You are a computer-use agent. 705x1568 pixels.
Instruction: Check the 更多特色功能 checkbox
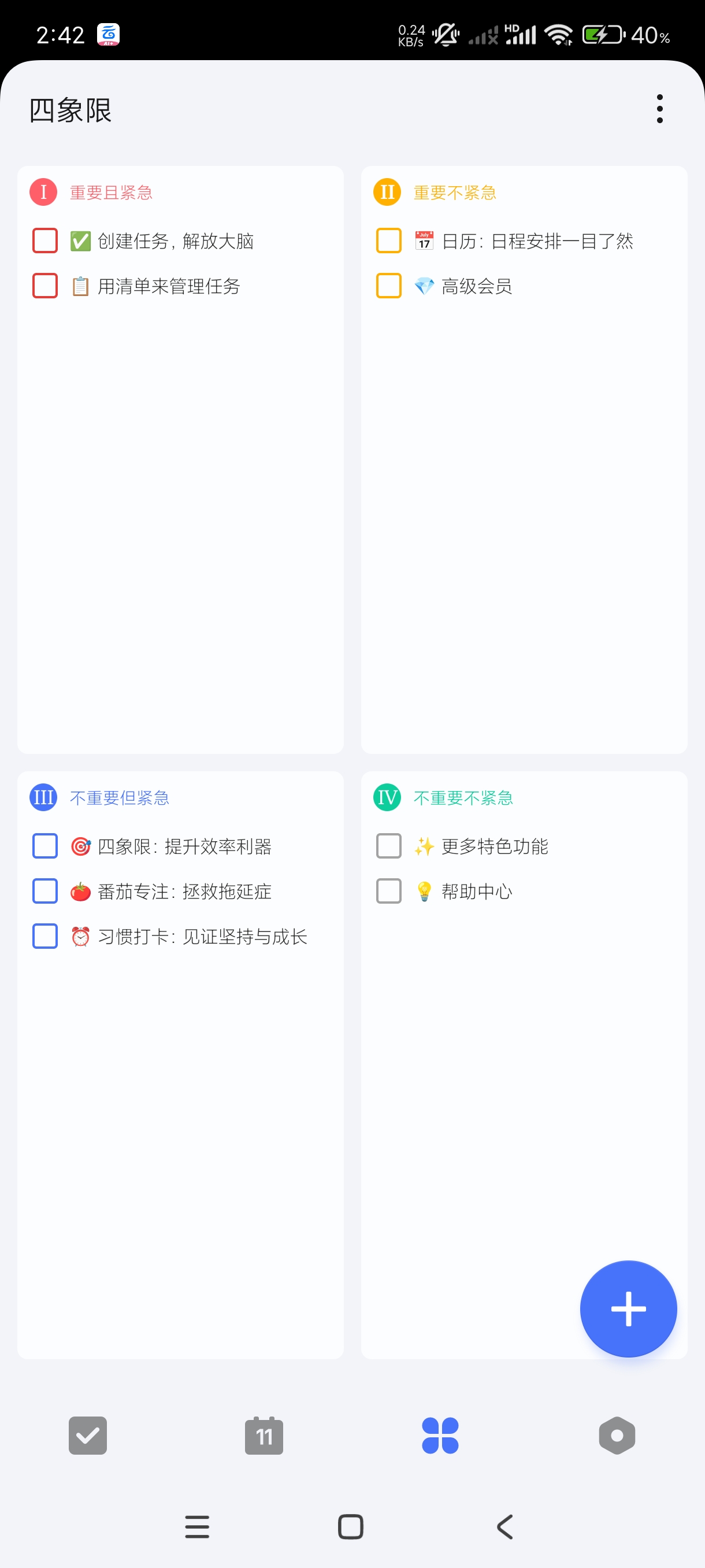[389, 845]
